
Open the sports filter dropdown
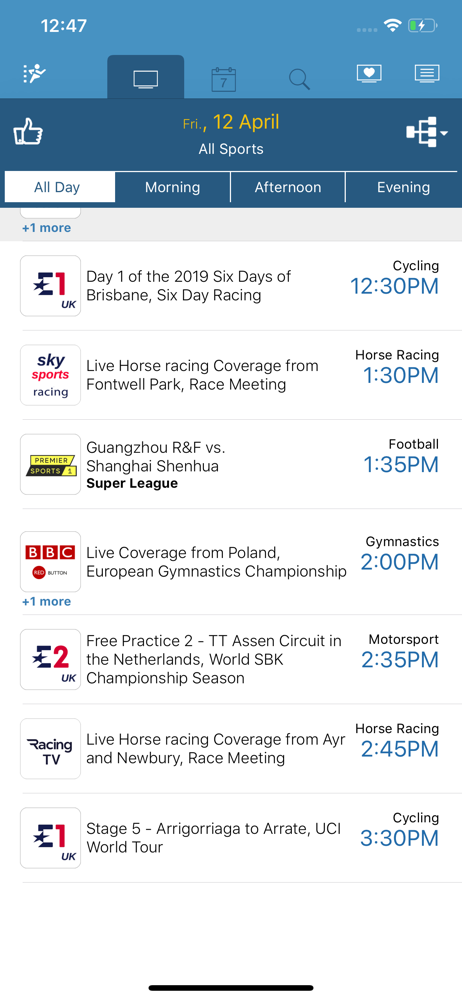(x=426, y=133)
